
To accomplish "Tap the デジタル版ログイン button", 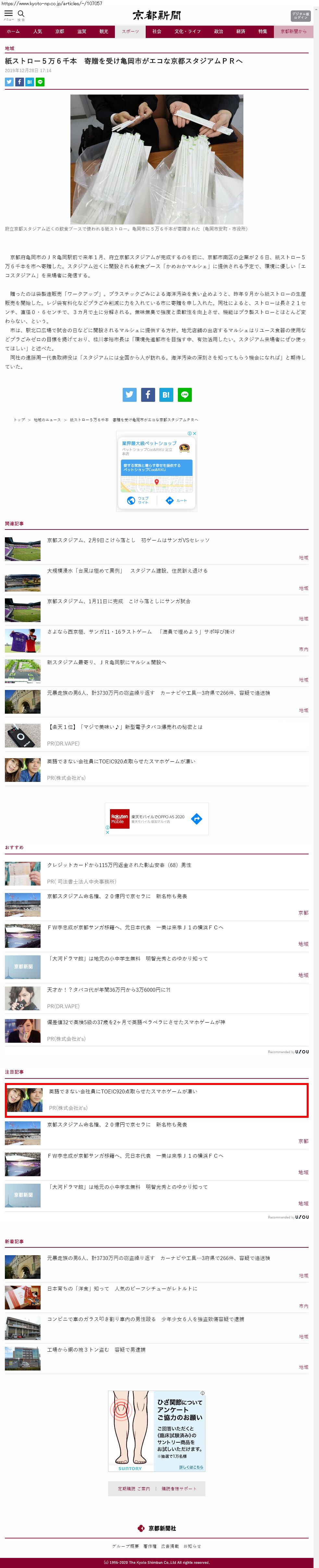I will (x=300, y=16).
